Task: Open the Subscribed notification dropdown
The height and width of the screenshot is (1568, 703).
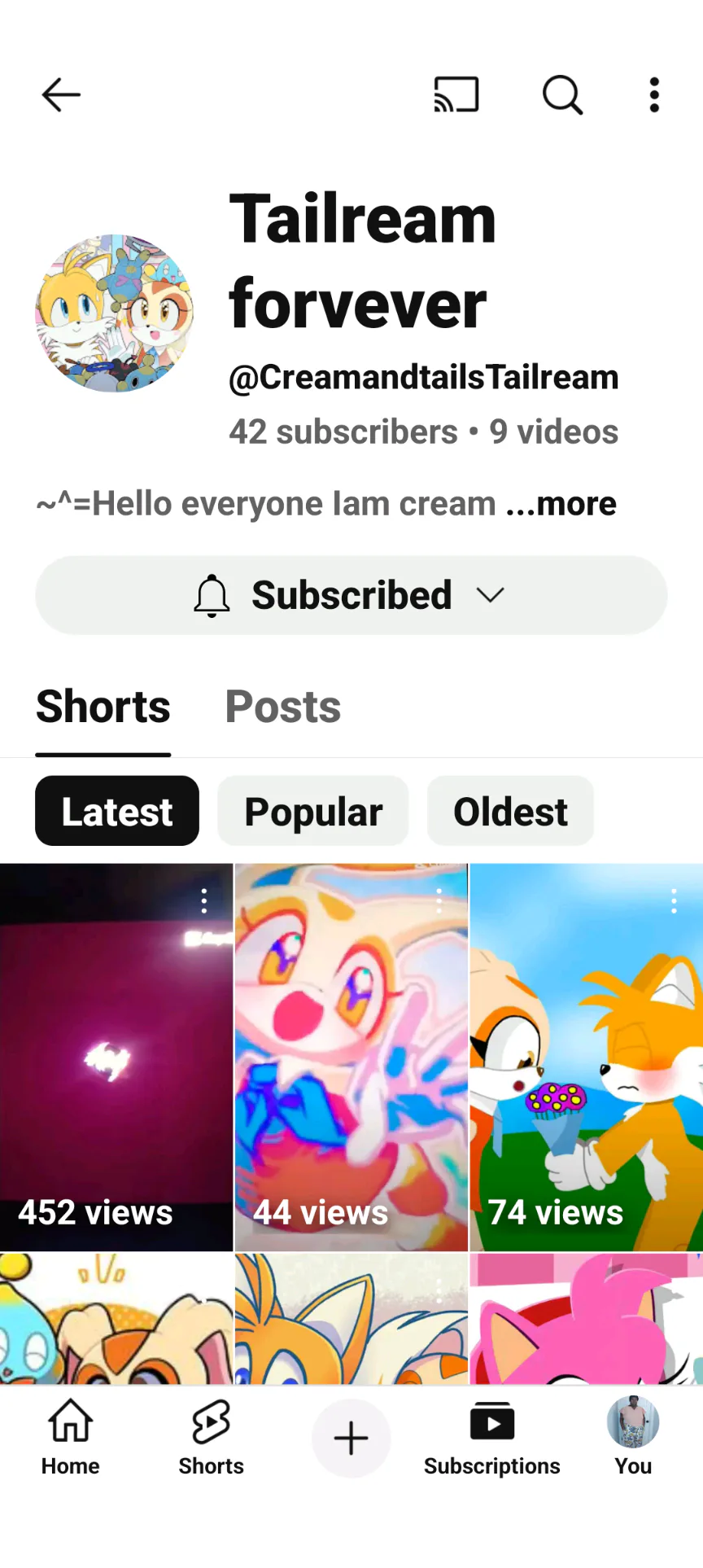Action: [351, 595]
